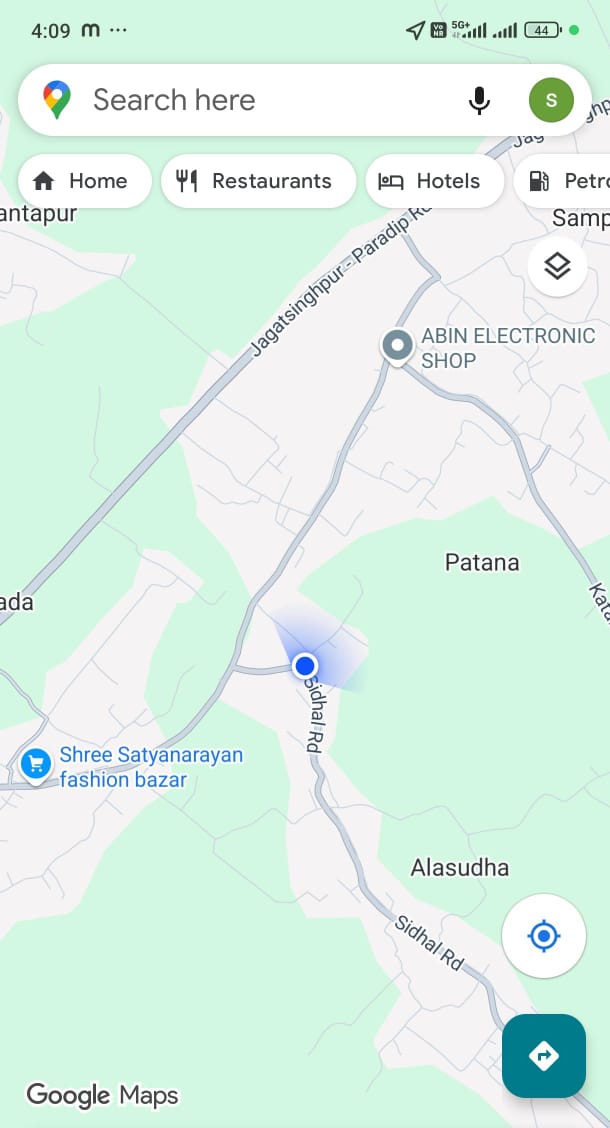
Task: Select the Home chip
Action: 84,181
